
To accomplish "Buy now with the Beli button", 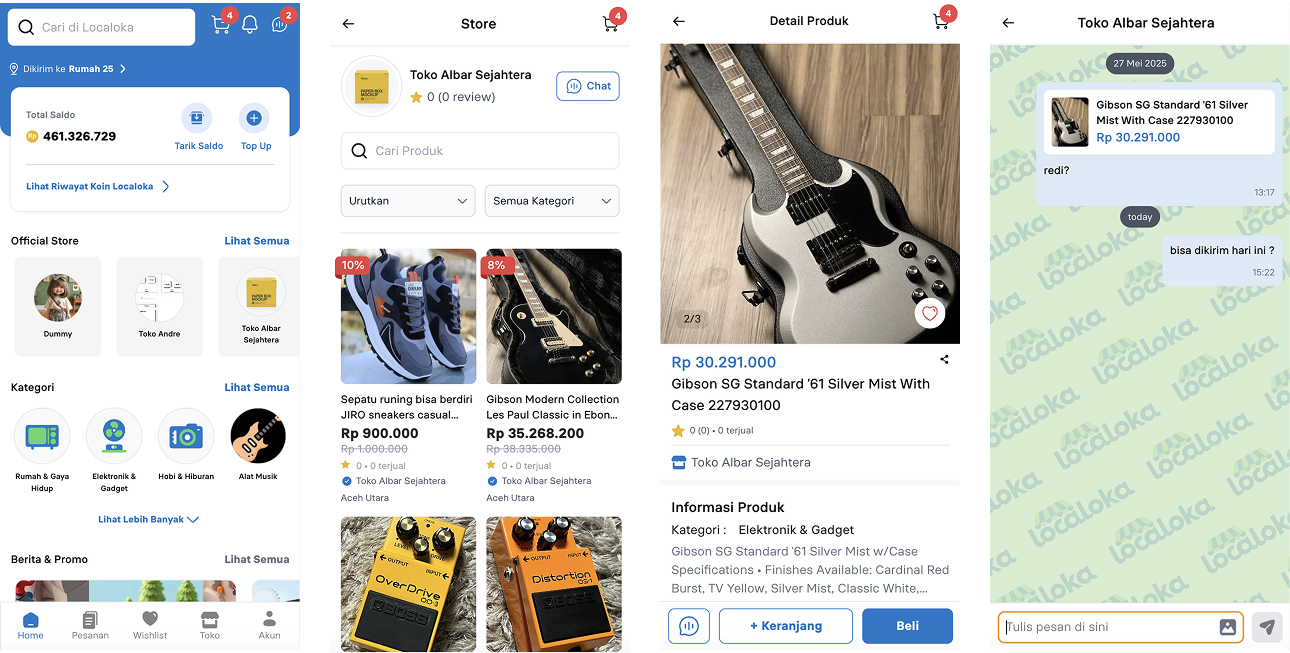I will (x=907, y=626).
